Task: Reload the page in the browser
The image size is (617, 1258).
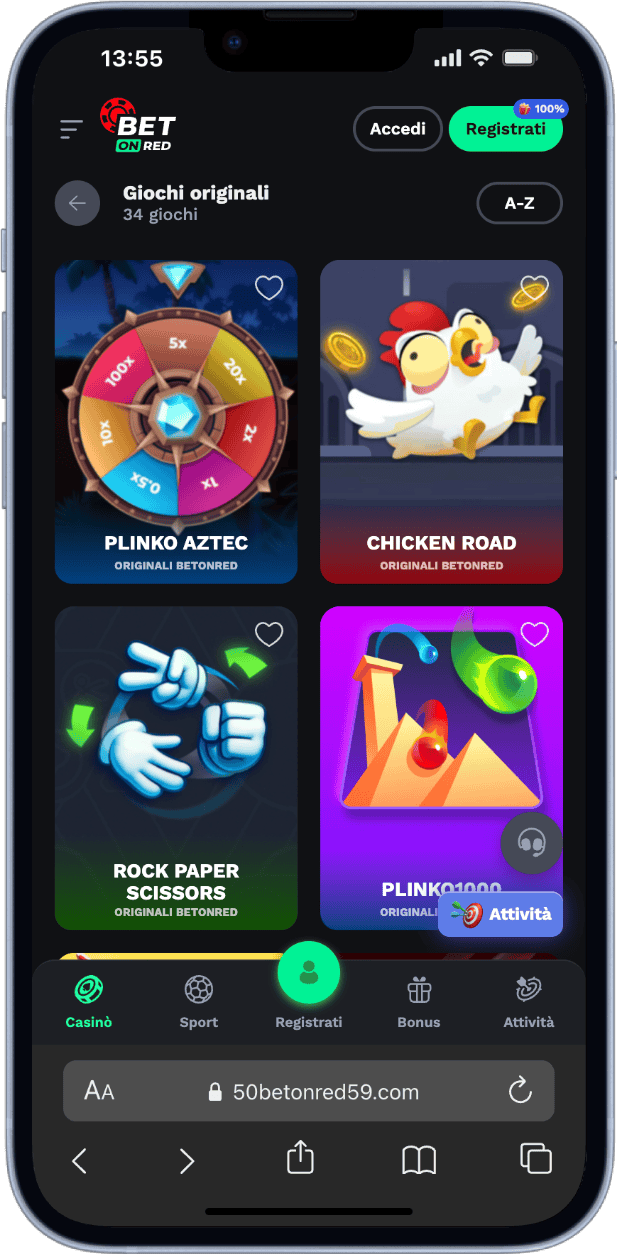Action: coord(520,1091)
